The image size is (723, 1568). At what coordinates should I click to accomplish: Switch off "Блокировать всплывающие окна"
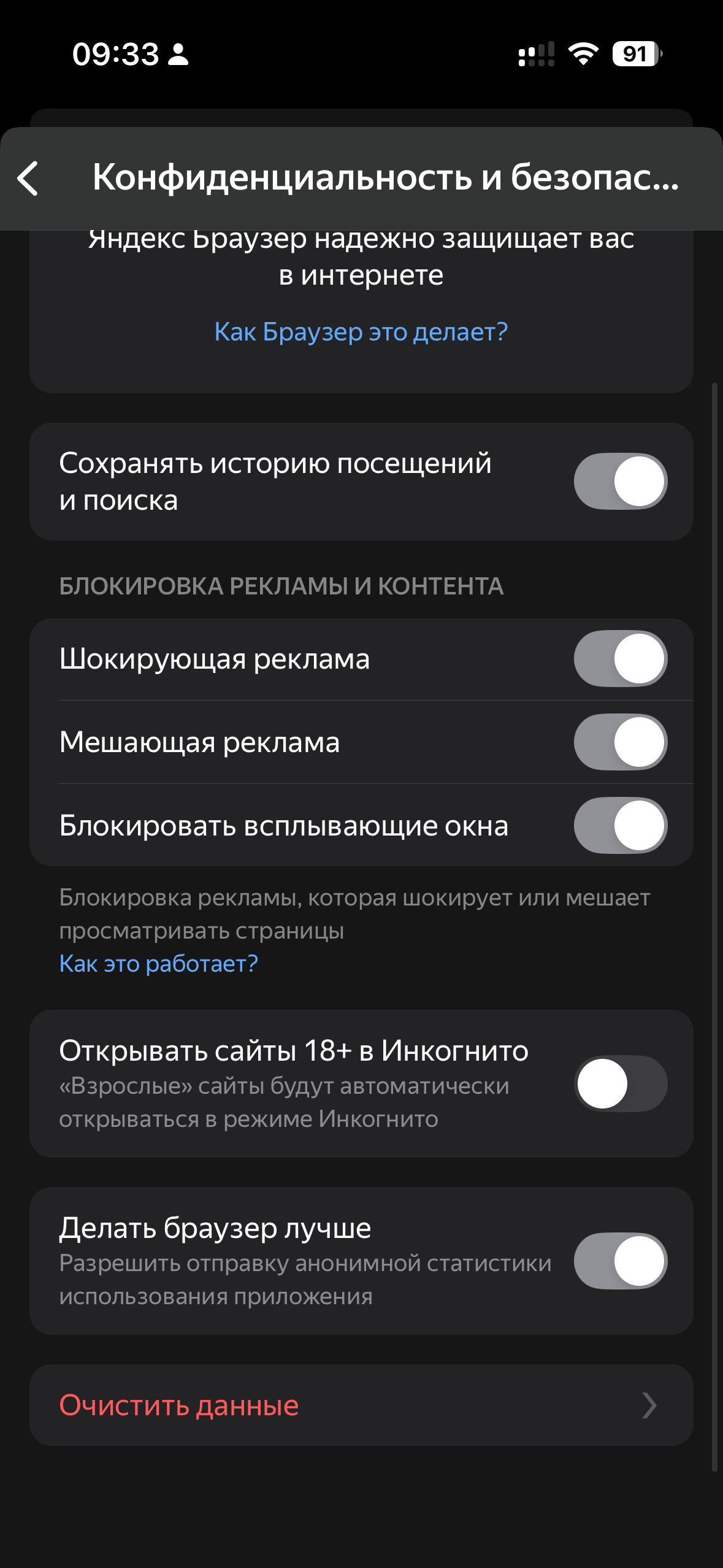pyautogui.click(x=620, y=826)
